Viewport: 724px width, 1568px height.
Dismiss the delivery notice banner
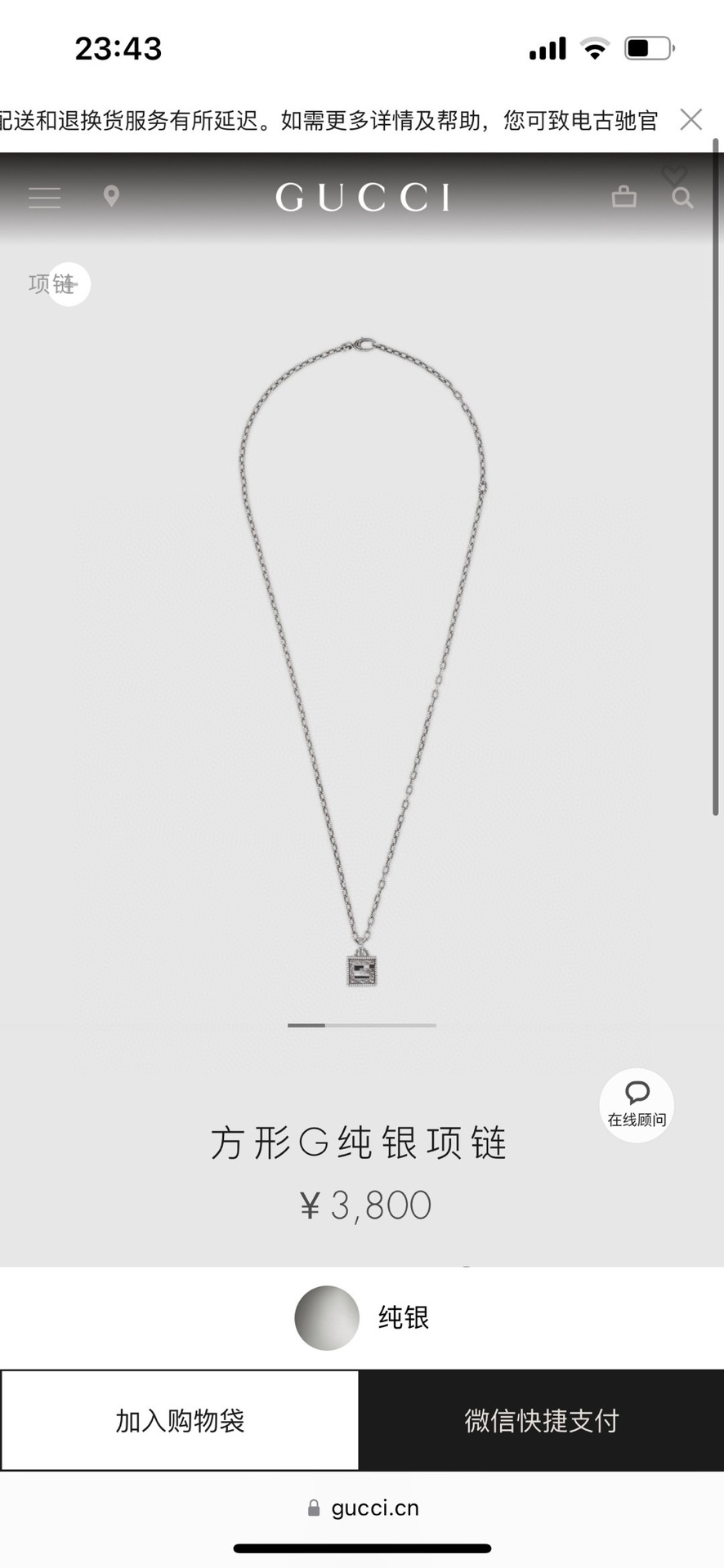coord(690,119)
